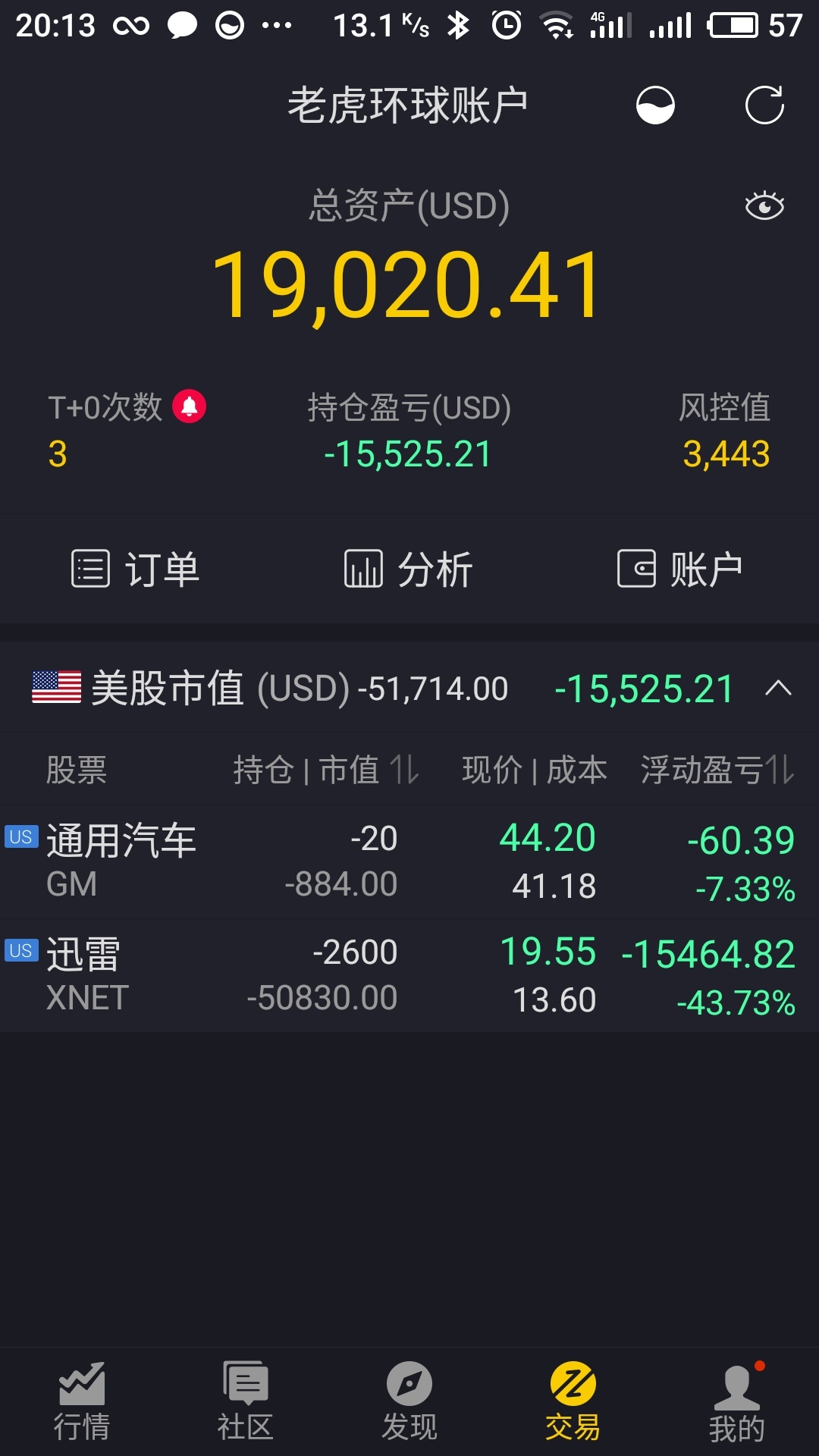The width and height of the screenshot is (819, 1456).
Task: Open the 迅雷 XNET position
Action: coord(409,976)
